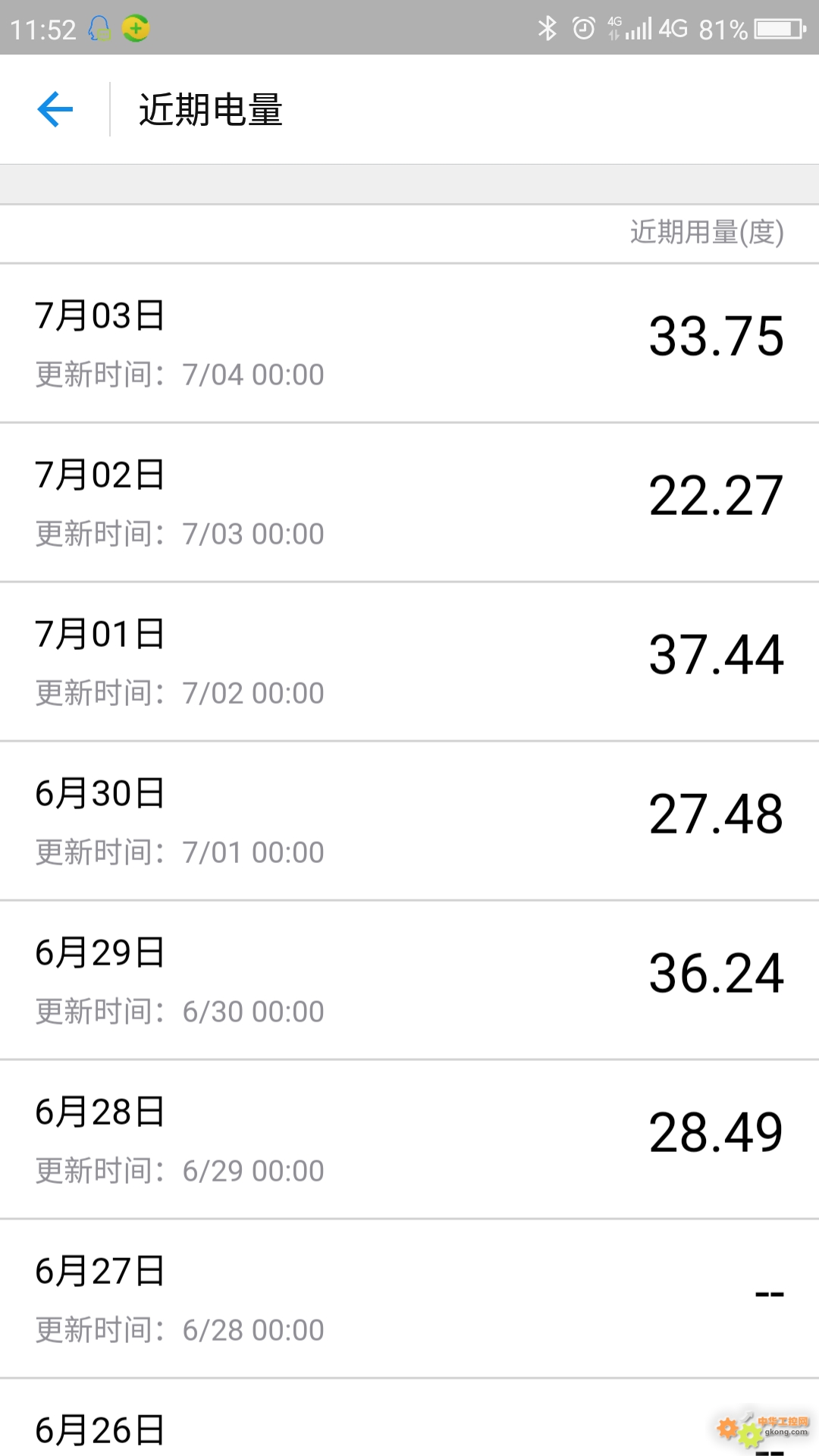Go back using the blue arrow
This screenshot has width=819, height=1456.
coord(55,109)
